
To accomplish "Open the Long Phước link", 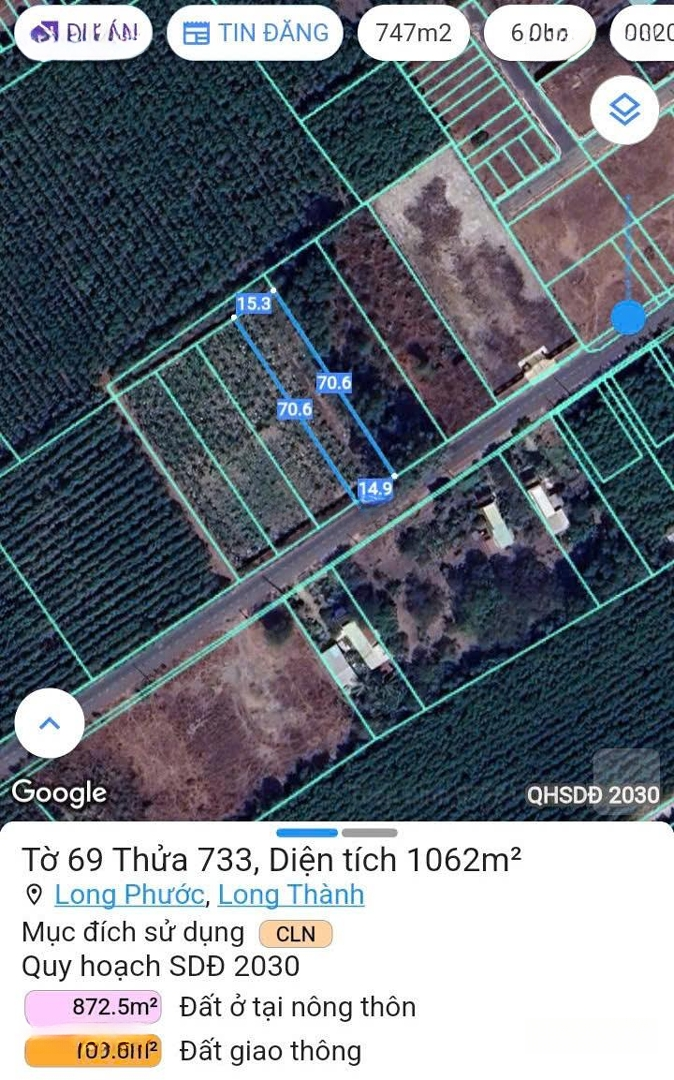I will point(129,895).
